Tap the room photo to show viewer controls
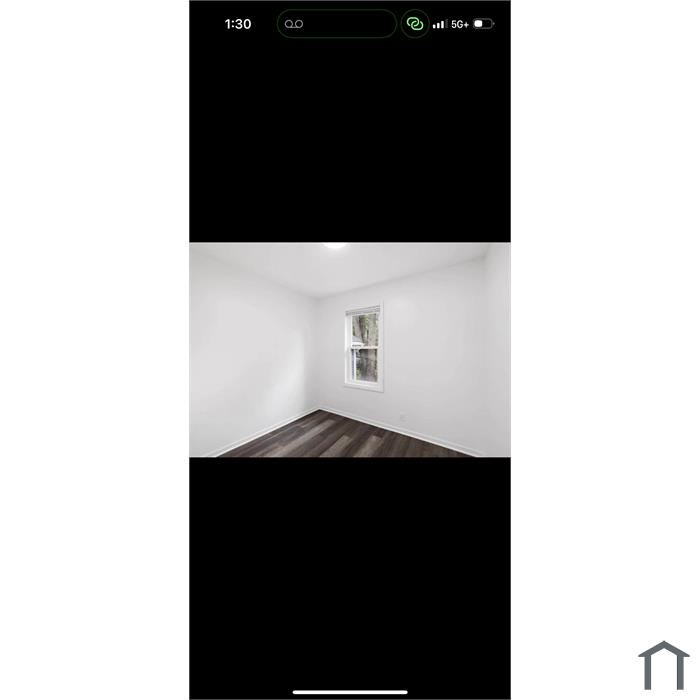The width and height of the screenshot is (700, 700). (349, 349)
